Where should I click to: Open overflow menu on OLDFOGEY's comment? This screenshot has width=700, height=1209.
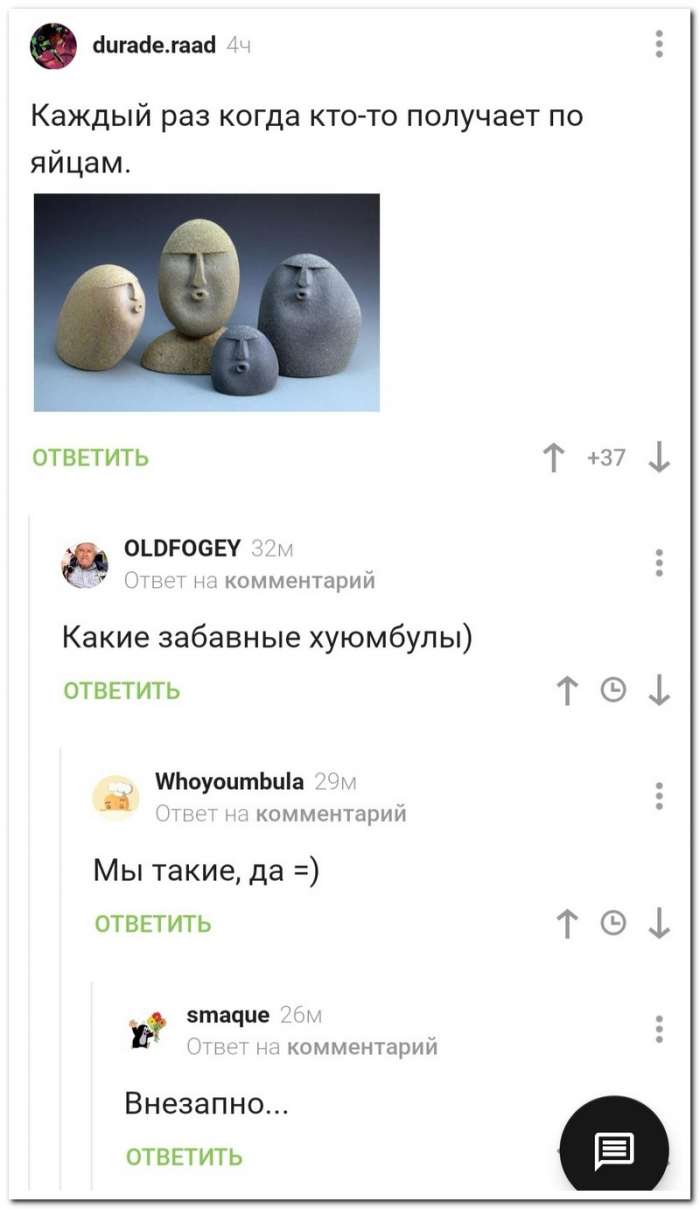tap(659, 563)
